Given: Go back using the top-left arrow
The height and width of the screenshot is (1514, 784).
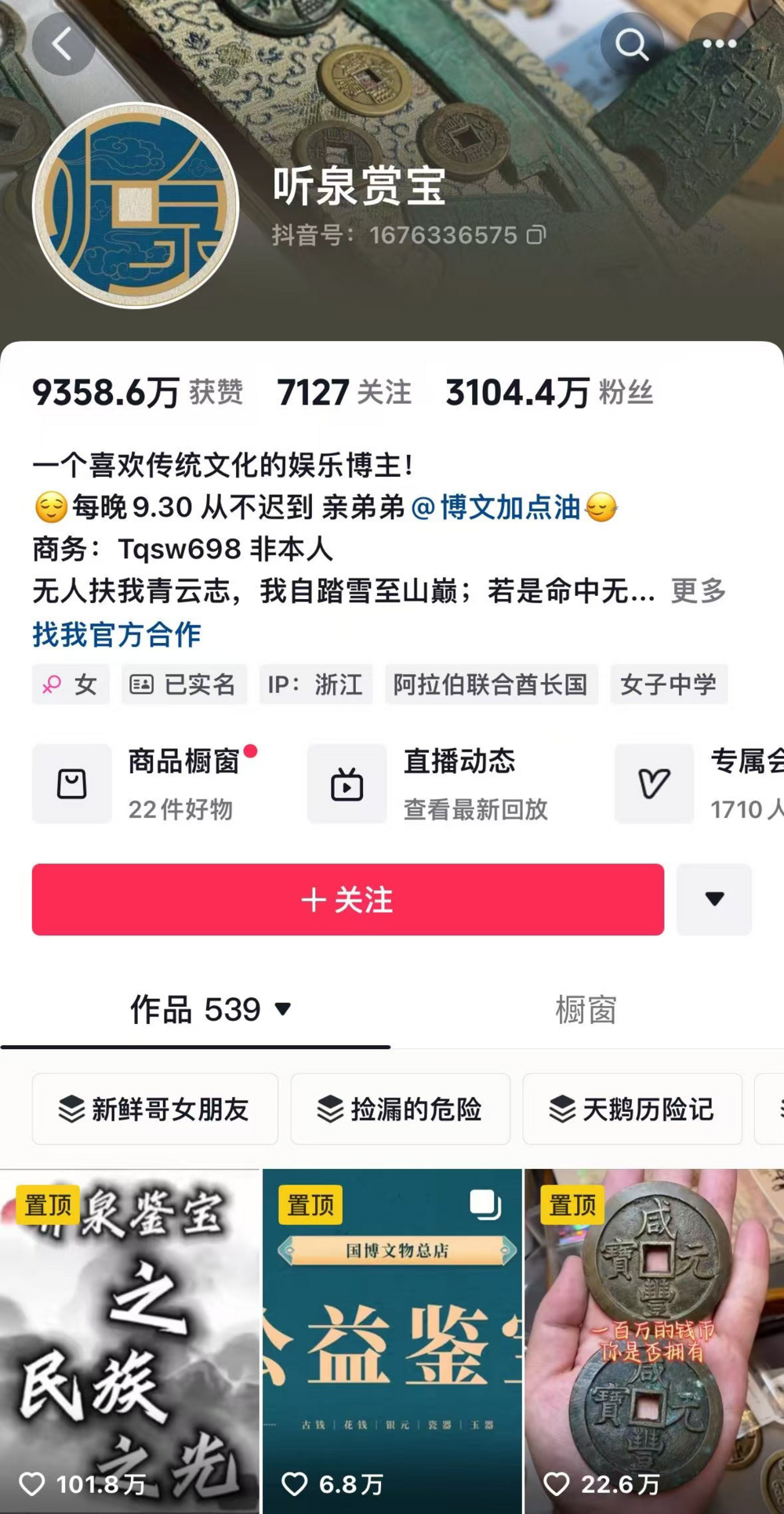Looking at the screenshot, I should pos(62,44).
